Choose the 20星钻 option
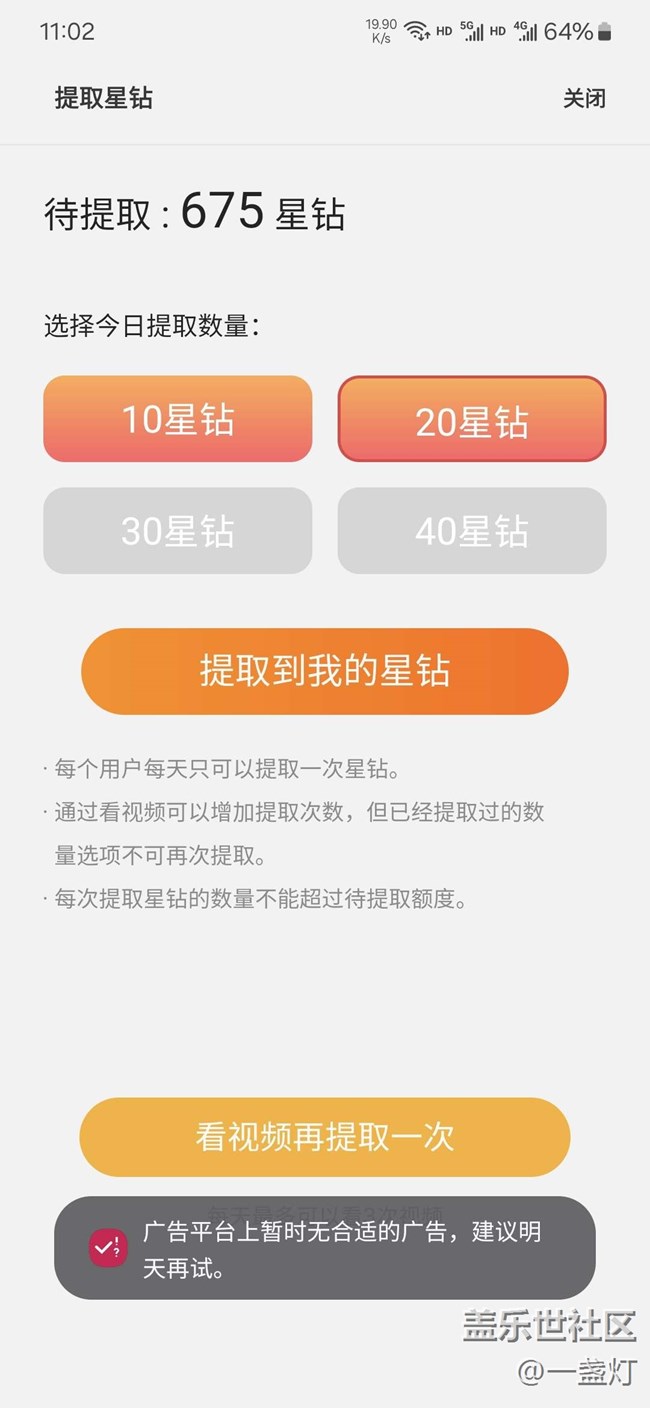 pos(472,419)
